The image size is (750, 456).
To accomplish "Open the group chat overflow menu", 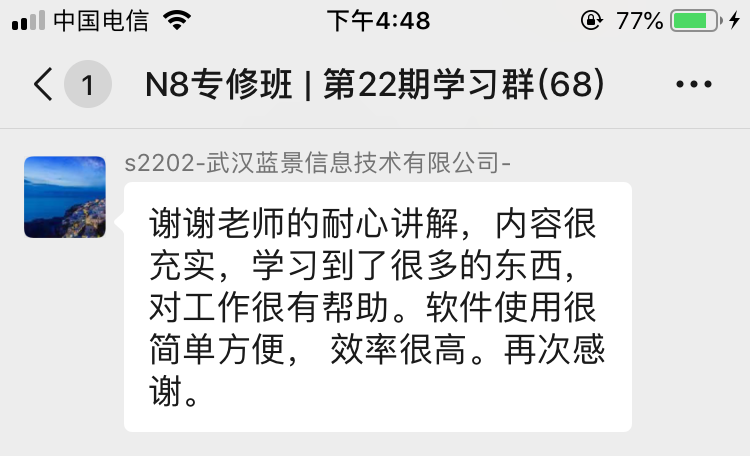I will pos(694,86).
